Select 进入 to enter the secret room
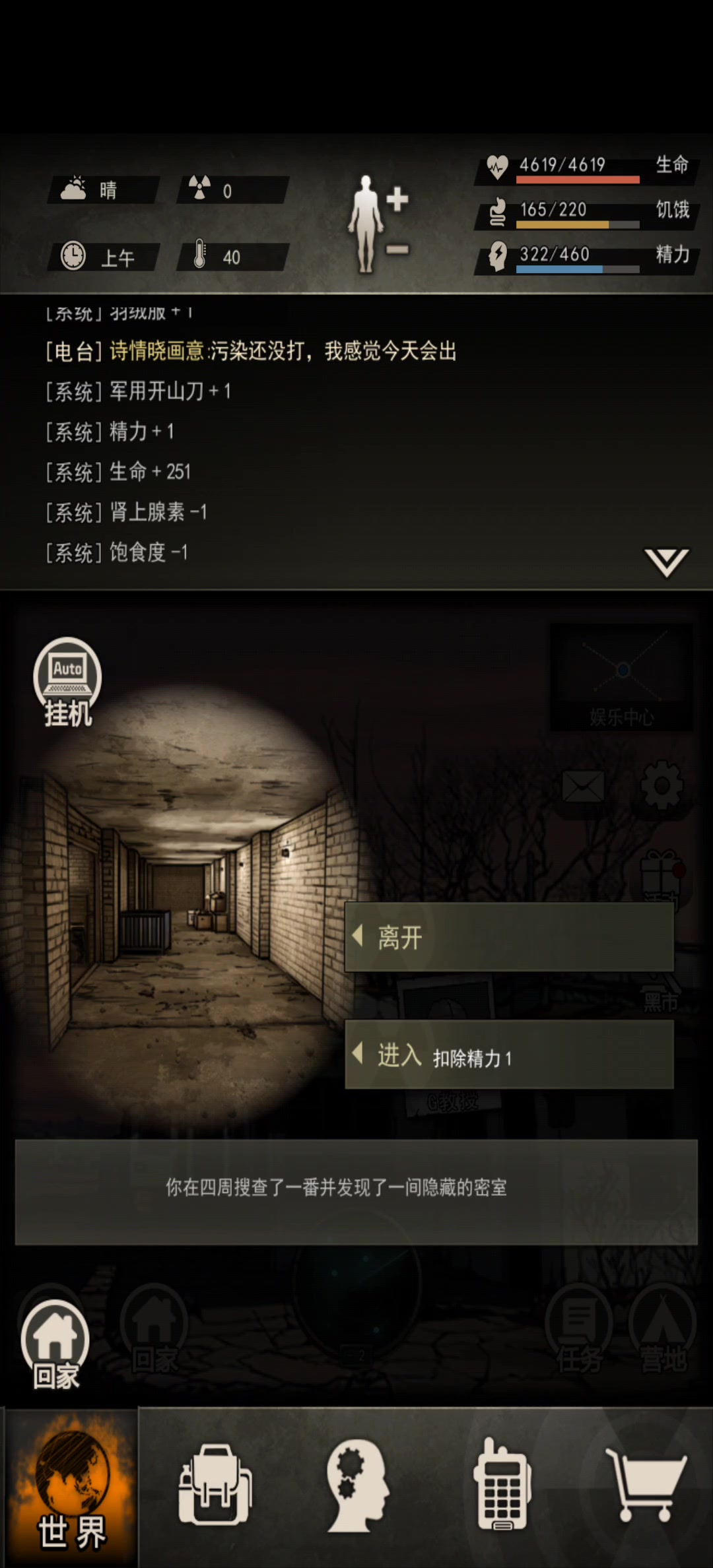This screenshot has width=713, height=1568. click(x=509, y=1055)
